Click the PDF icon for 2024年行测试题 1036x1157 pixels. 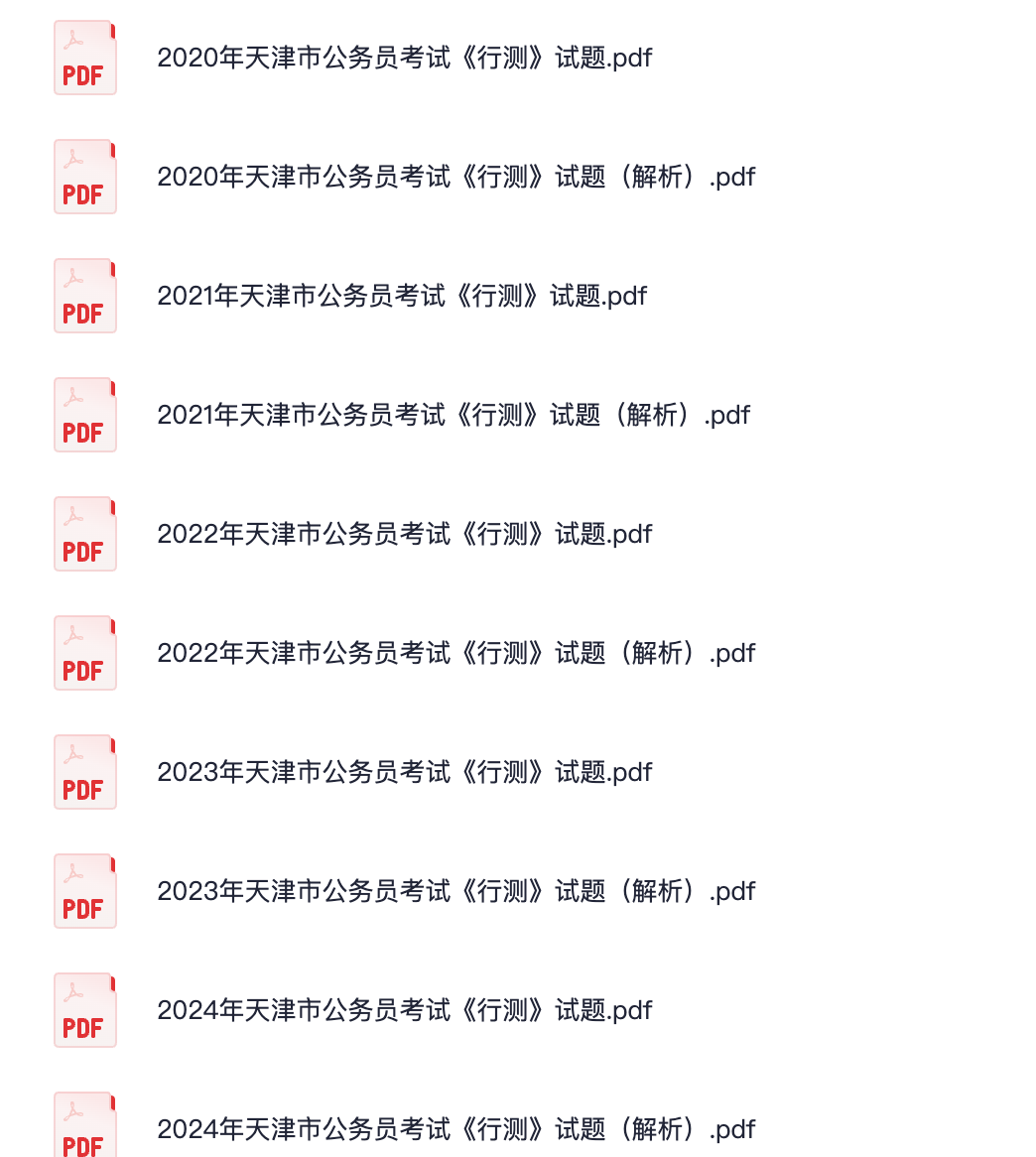point(84,1010)
